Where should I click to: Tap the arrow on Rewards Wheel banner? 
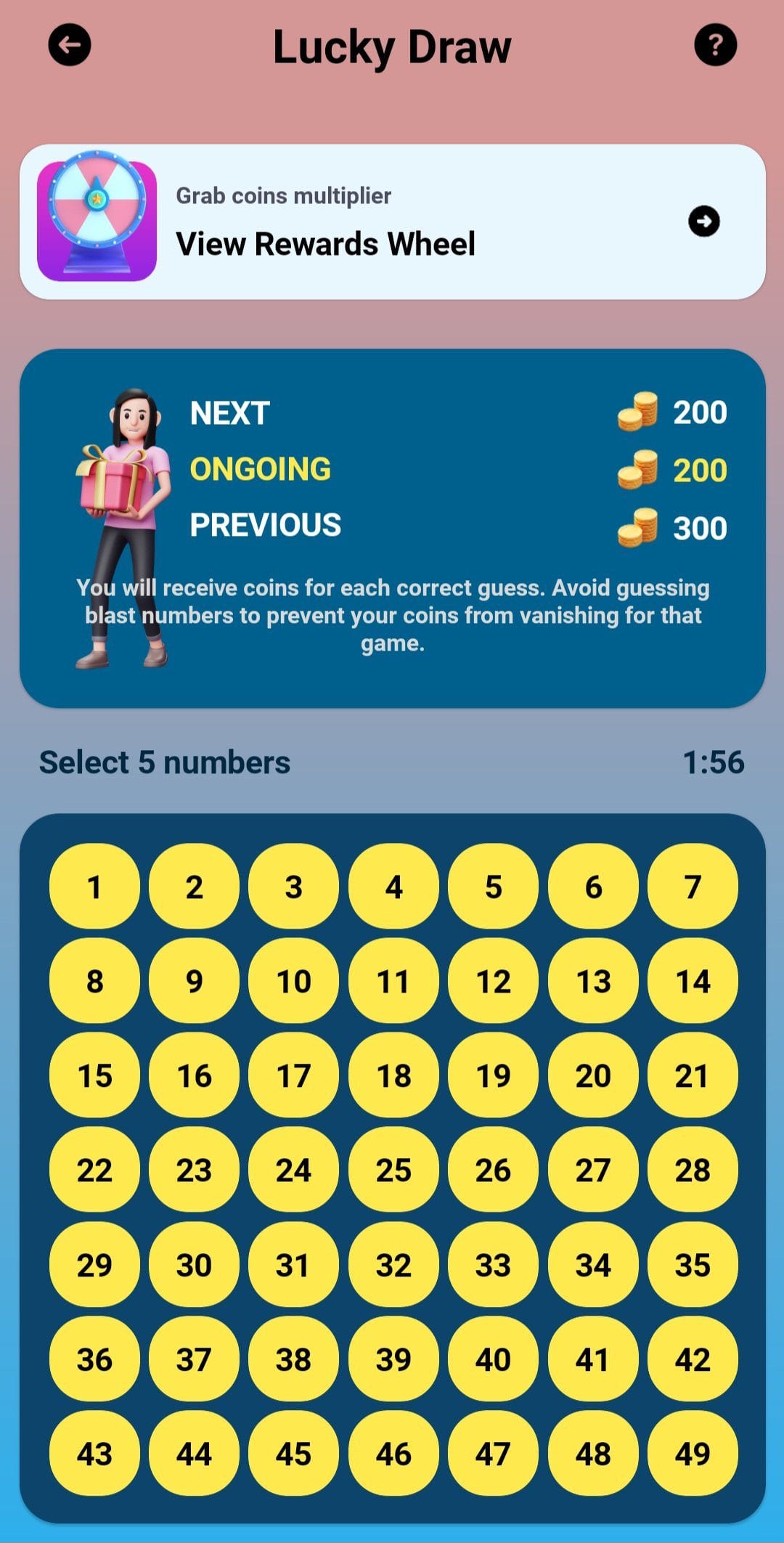pos(703,221)
